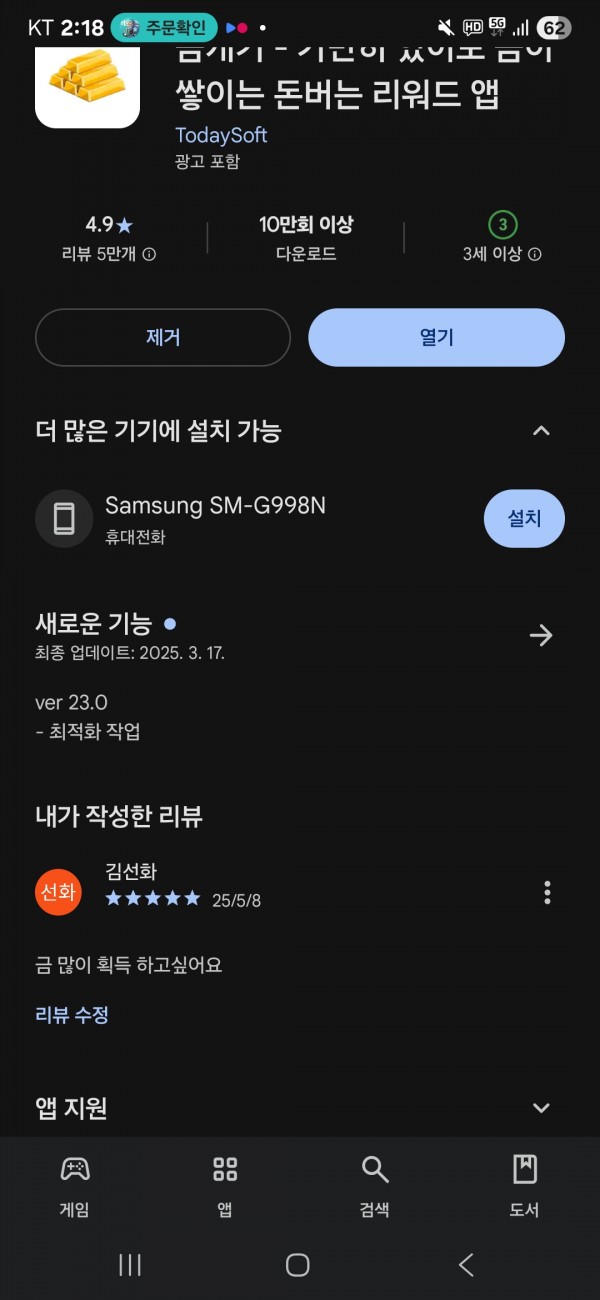Tap the 제거 uninstall button
The image size is (600, 1300).
pyautogui.click(x=163, y=338)
